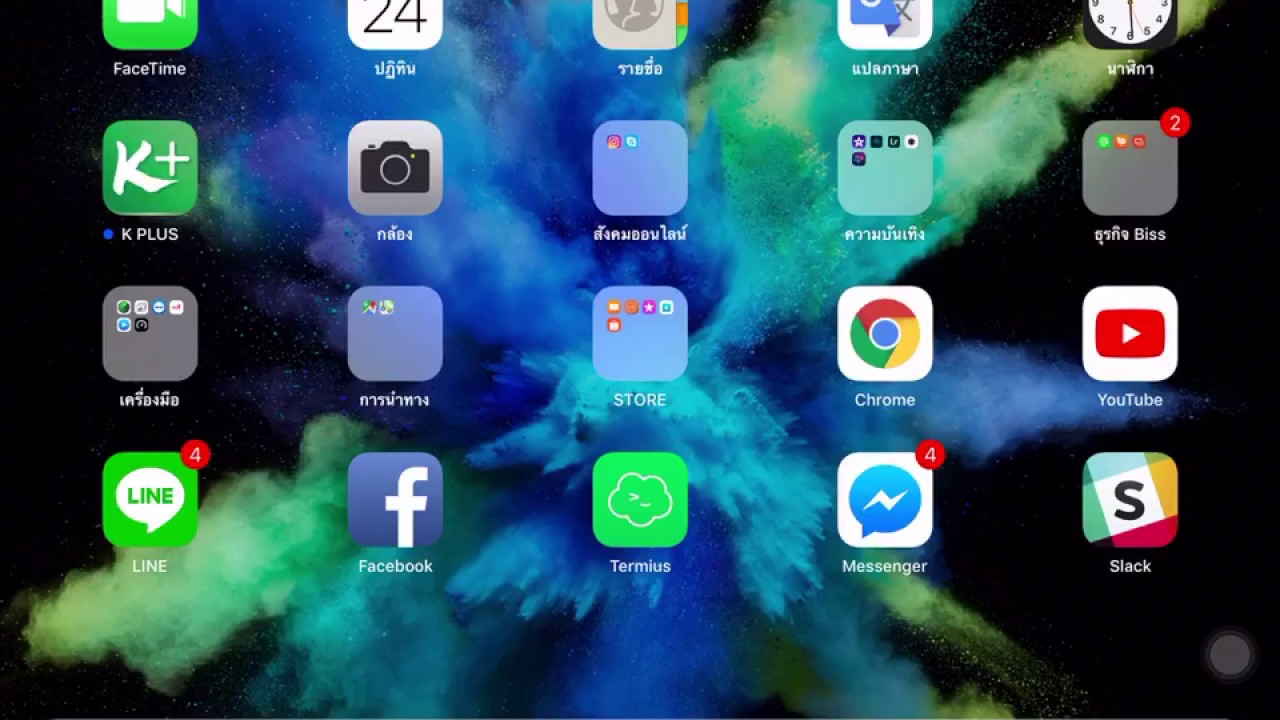Open the STORE folder
Screen dimensions: 1280x720
pos(640,334)
